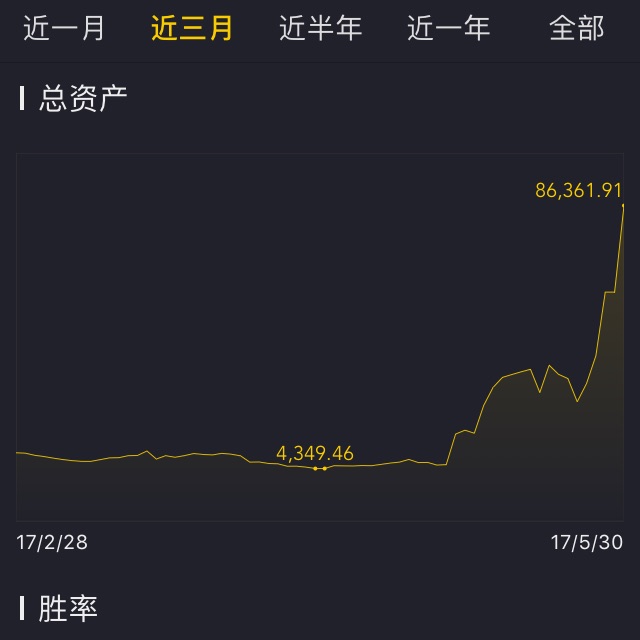View 全部 asset history
The image size is (640, 640).
point(577,28)
